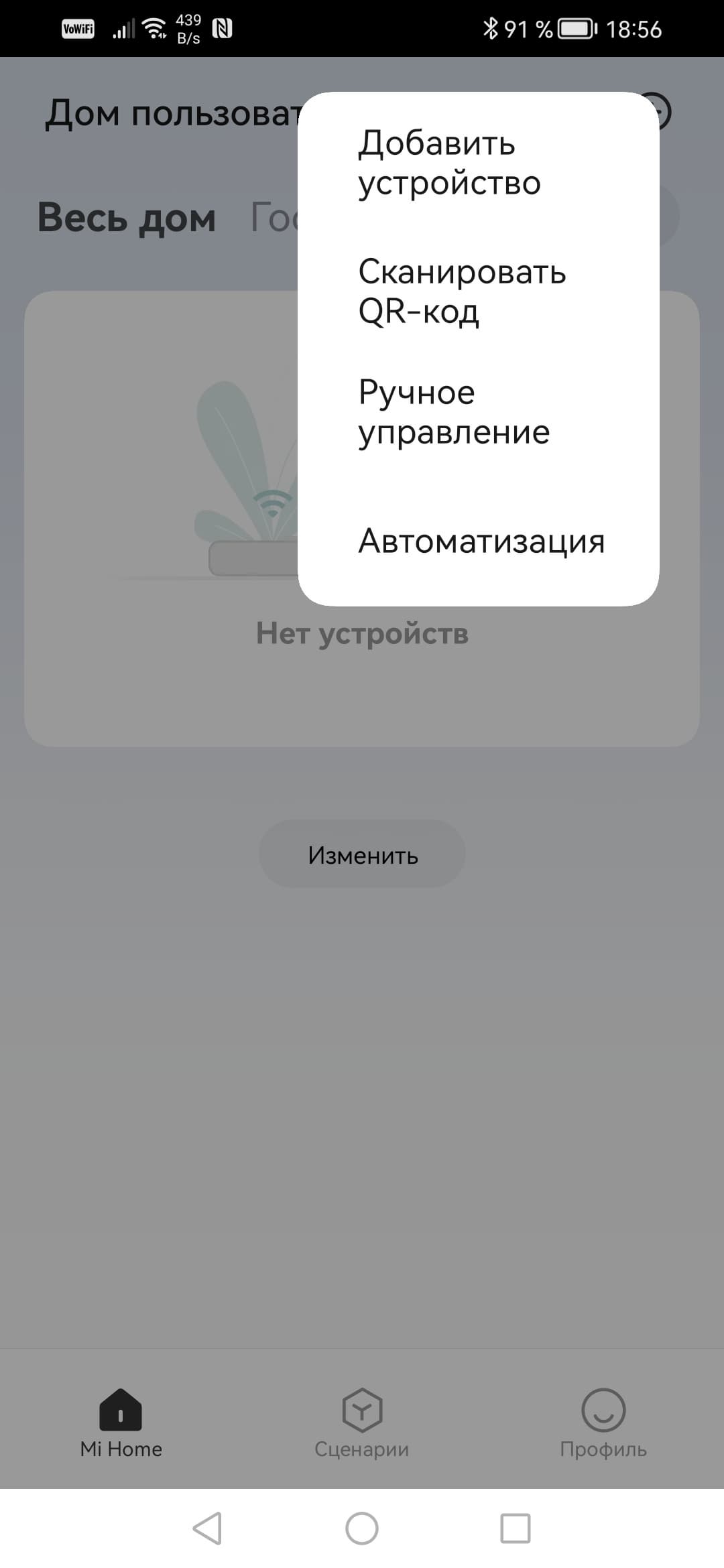This screenshot has height=1568, width=724.
Task: Open Ручное управление
Action: pyautogui.click(x=454, y=412)
